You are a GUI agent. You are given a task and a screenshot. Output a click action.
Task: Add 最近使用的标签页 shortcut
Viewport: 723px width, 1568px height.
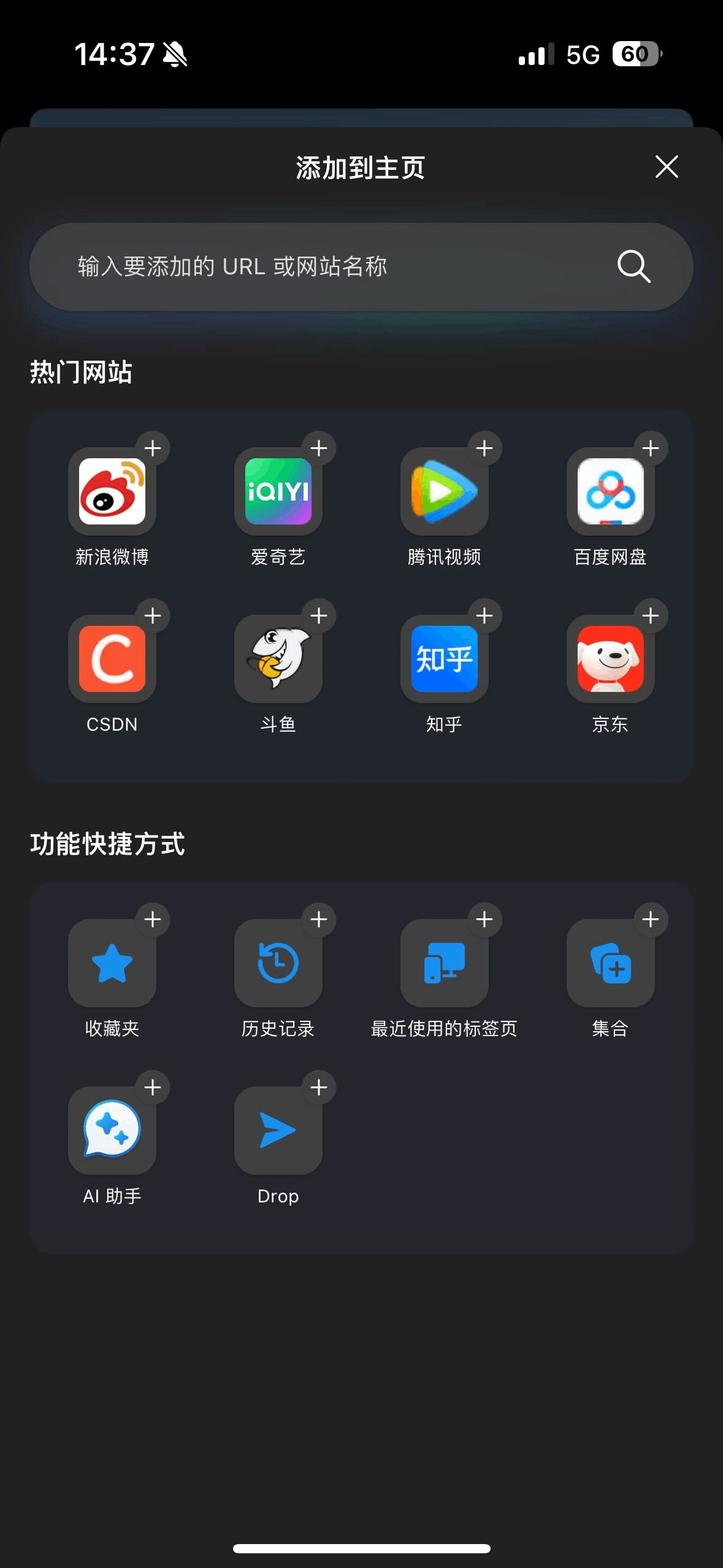(484, 920)
